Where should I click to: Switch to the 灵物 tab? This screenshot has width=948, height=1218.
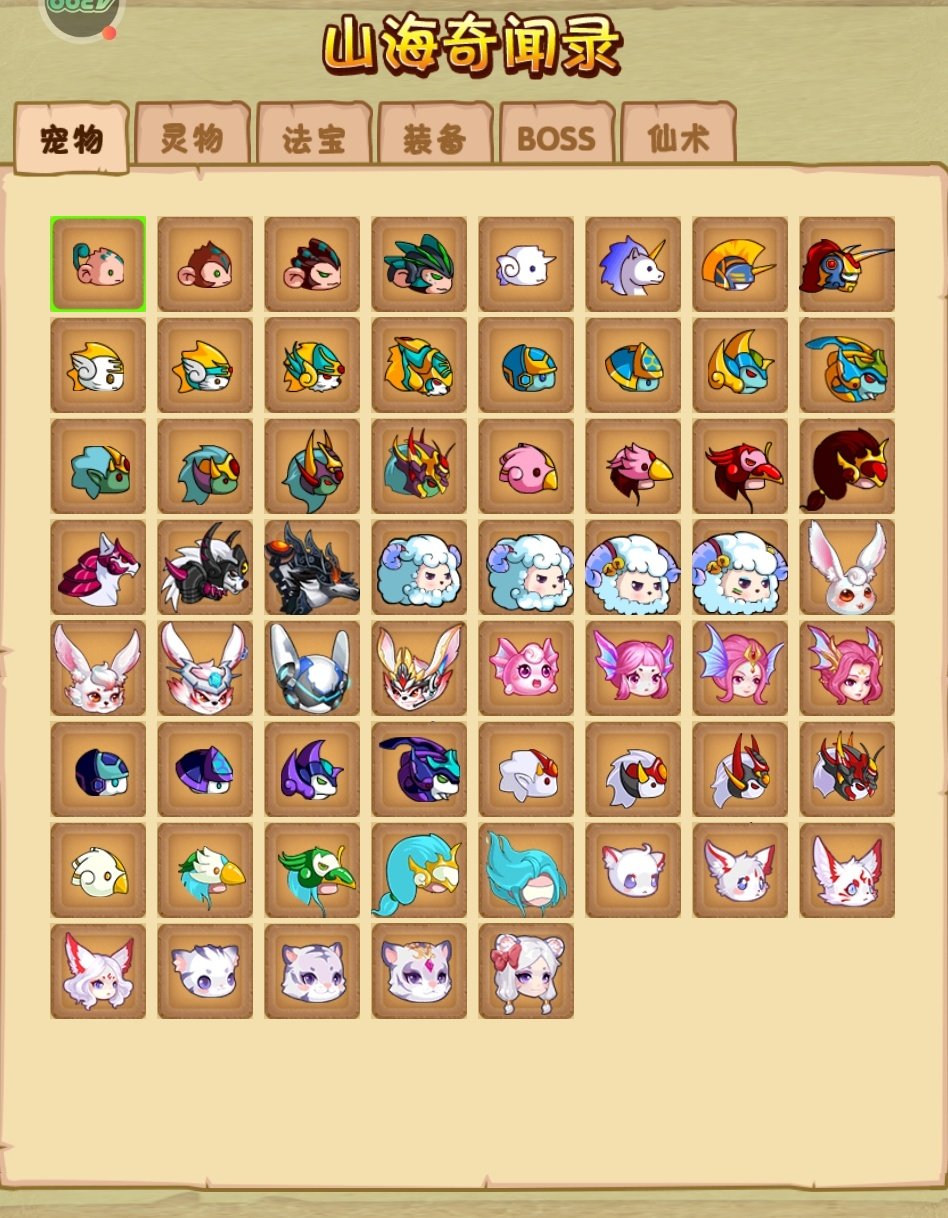coord(192,138)
